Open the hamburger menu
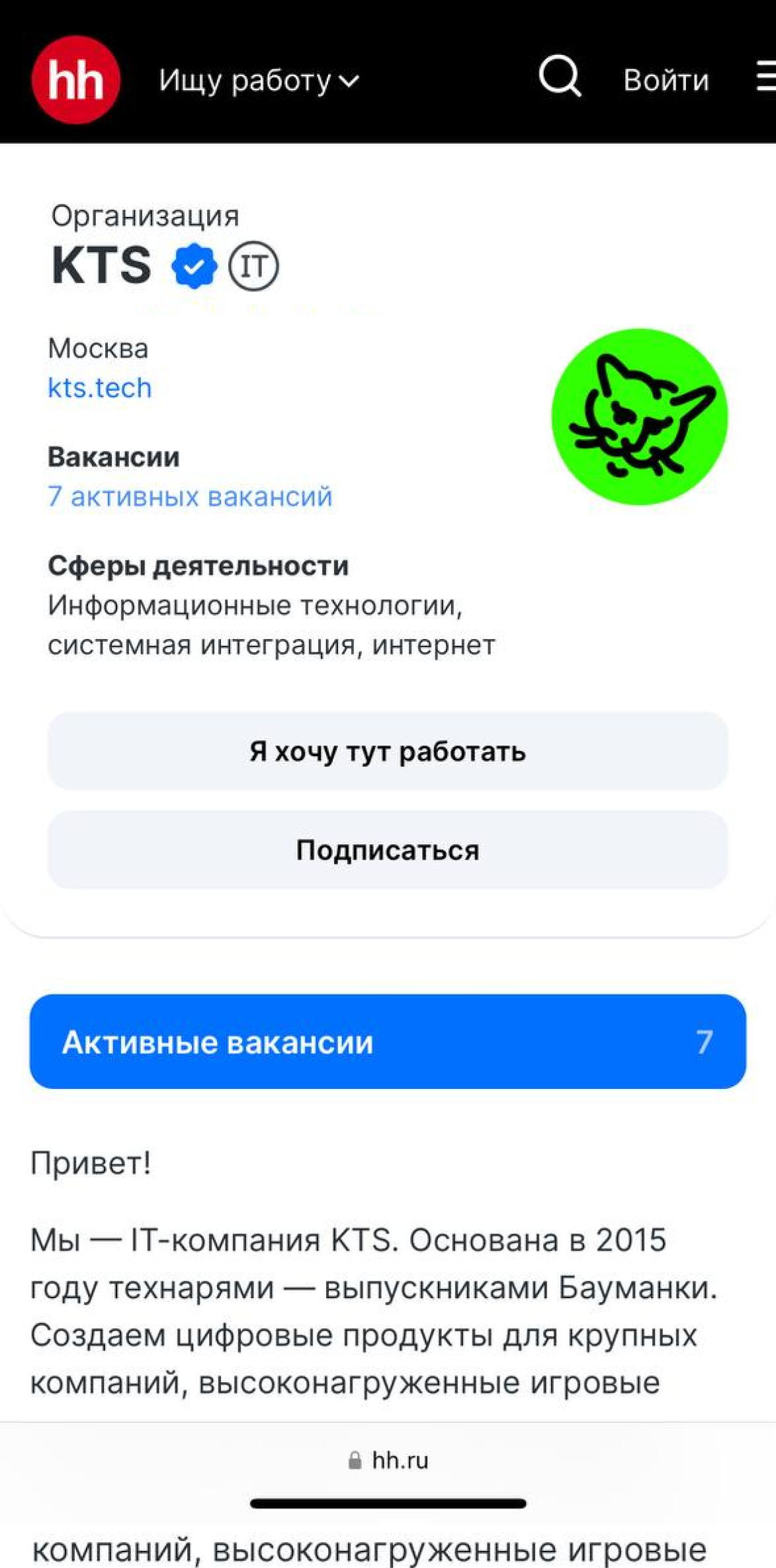The image size is (776, 1568). [x=766, y=76]
